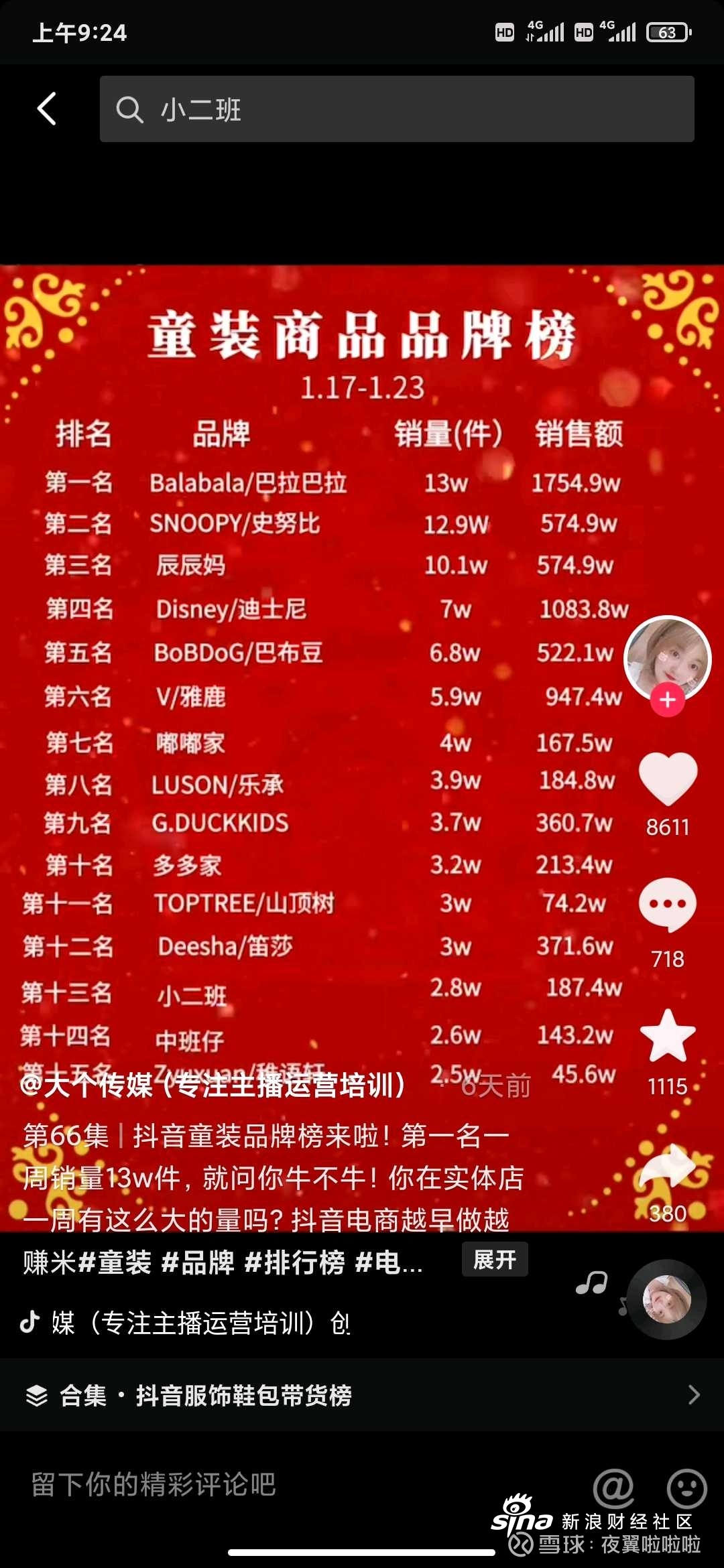Open the search box showing 小二班
The image size is (724, 1568).
(396, 109)
